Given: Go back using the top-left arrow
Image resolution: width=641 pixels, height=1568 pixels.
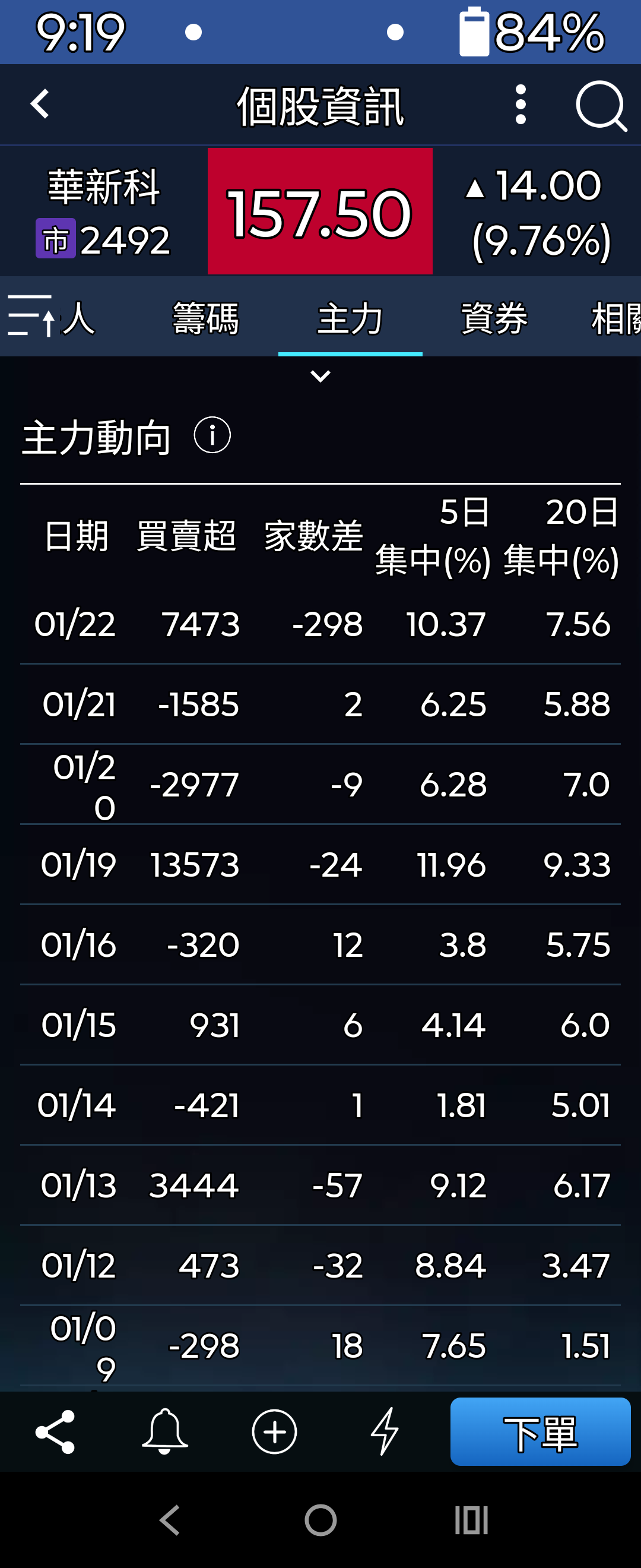Looking at the screenshot, I should coord(39,105).
